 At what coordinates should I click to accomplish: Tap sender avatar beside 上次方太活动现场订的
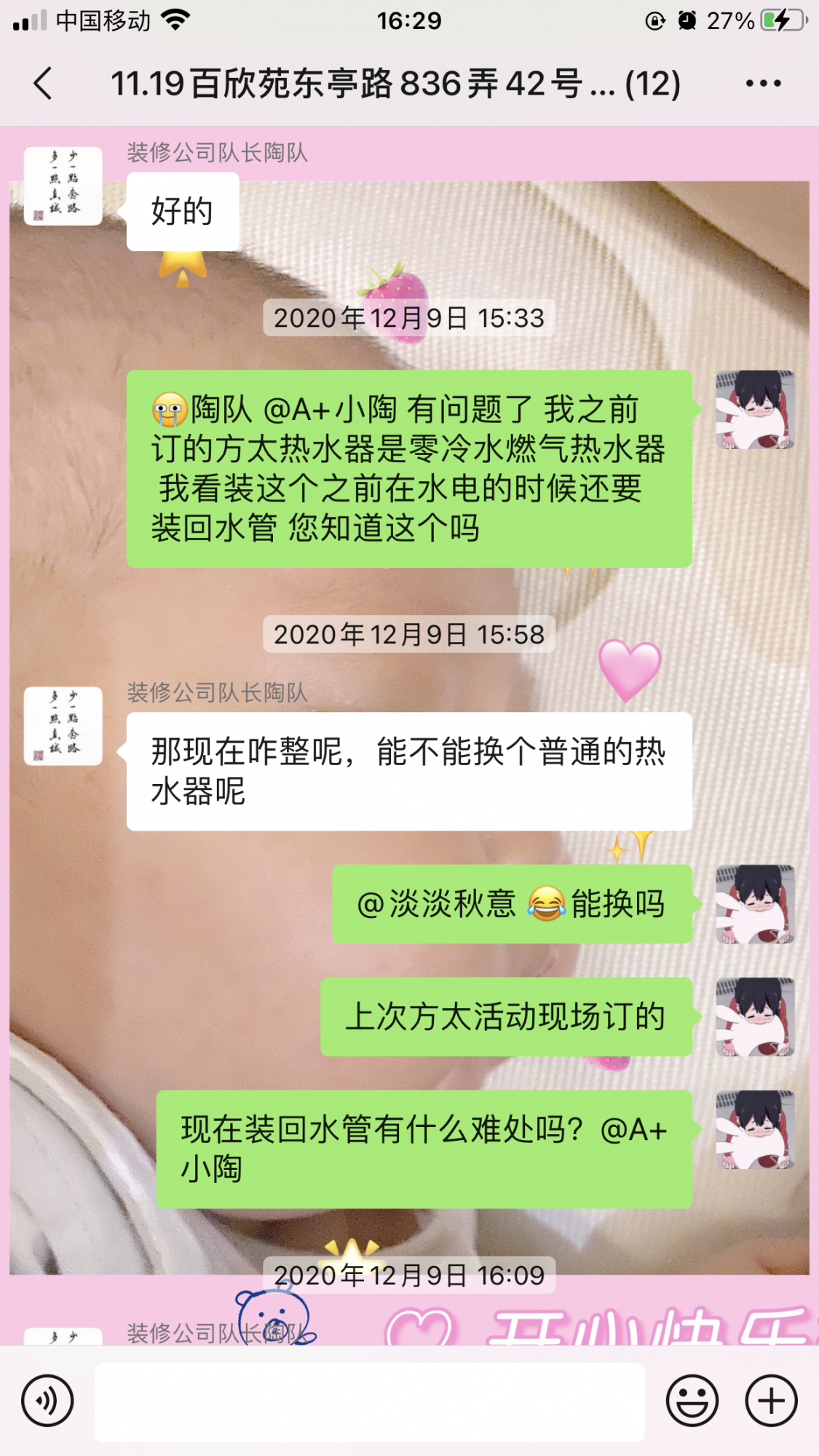point(755,1017)
